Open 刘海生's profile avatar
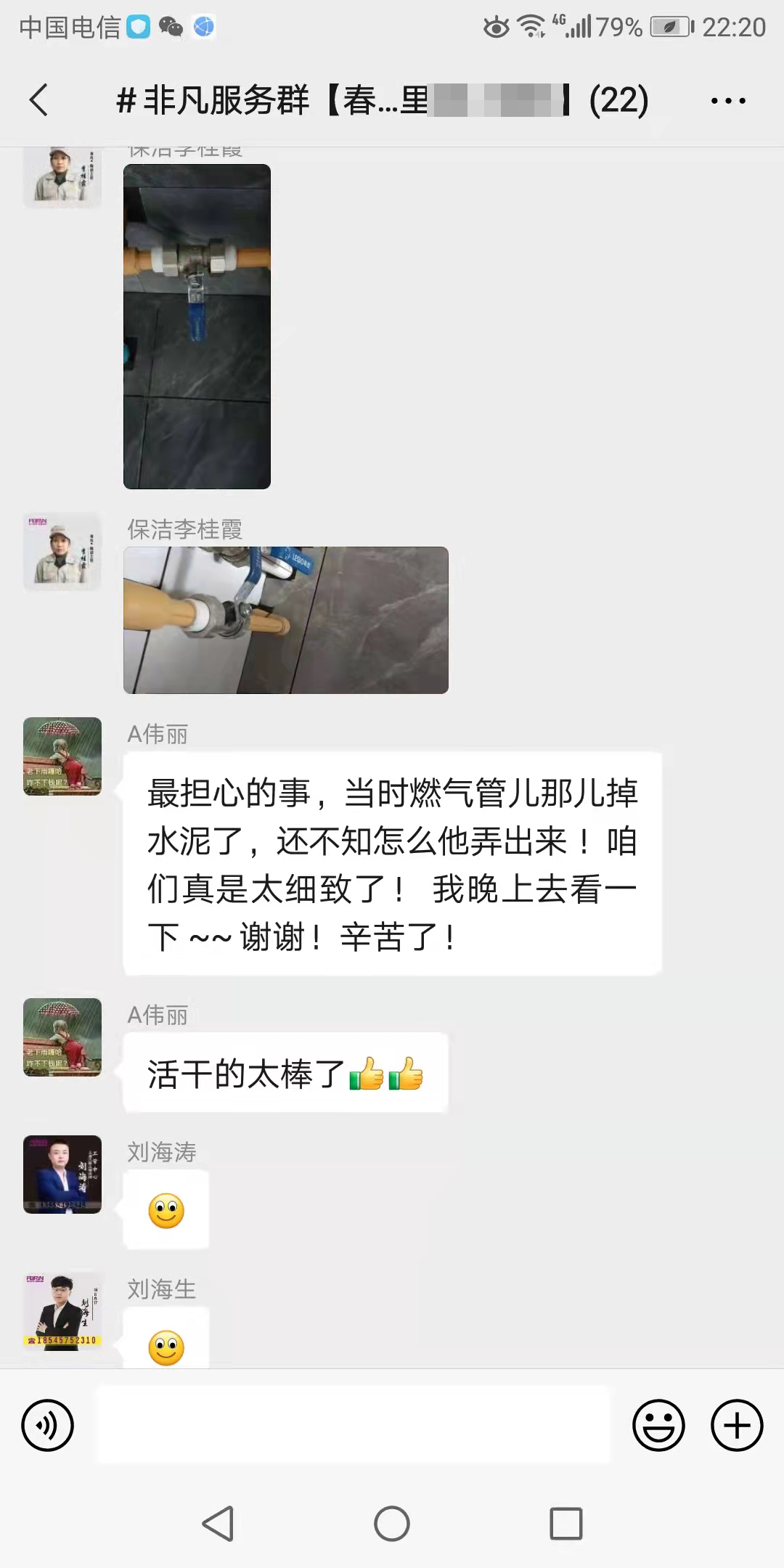Viewport: 784px width, 1568px height. click(62, 1310)
